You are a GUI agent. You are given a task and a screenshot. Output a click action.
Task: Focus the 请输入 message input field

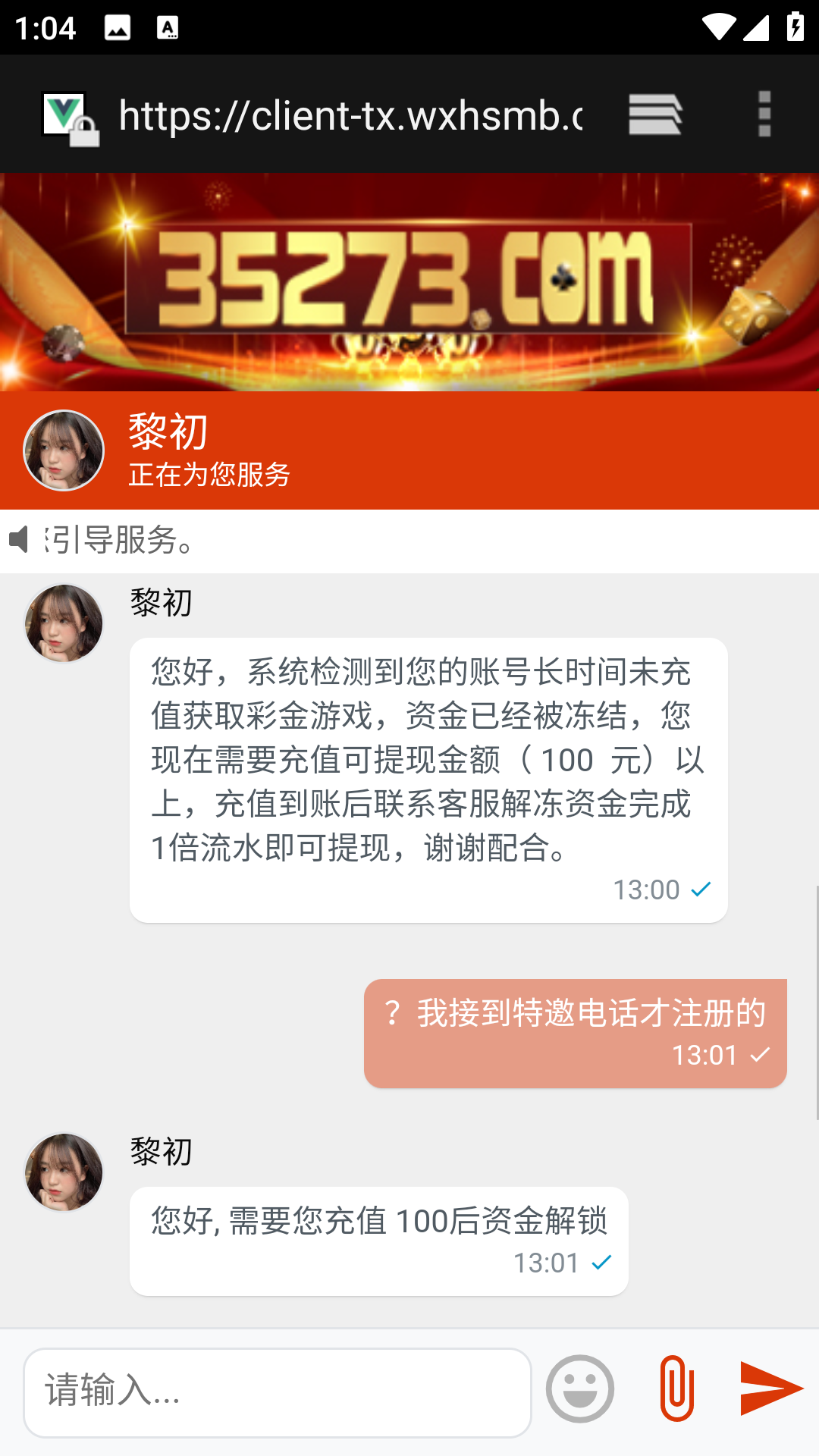pos(277,1392)
